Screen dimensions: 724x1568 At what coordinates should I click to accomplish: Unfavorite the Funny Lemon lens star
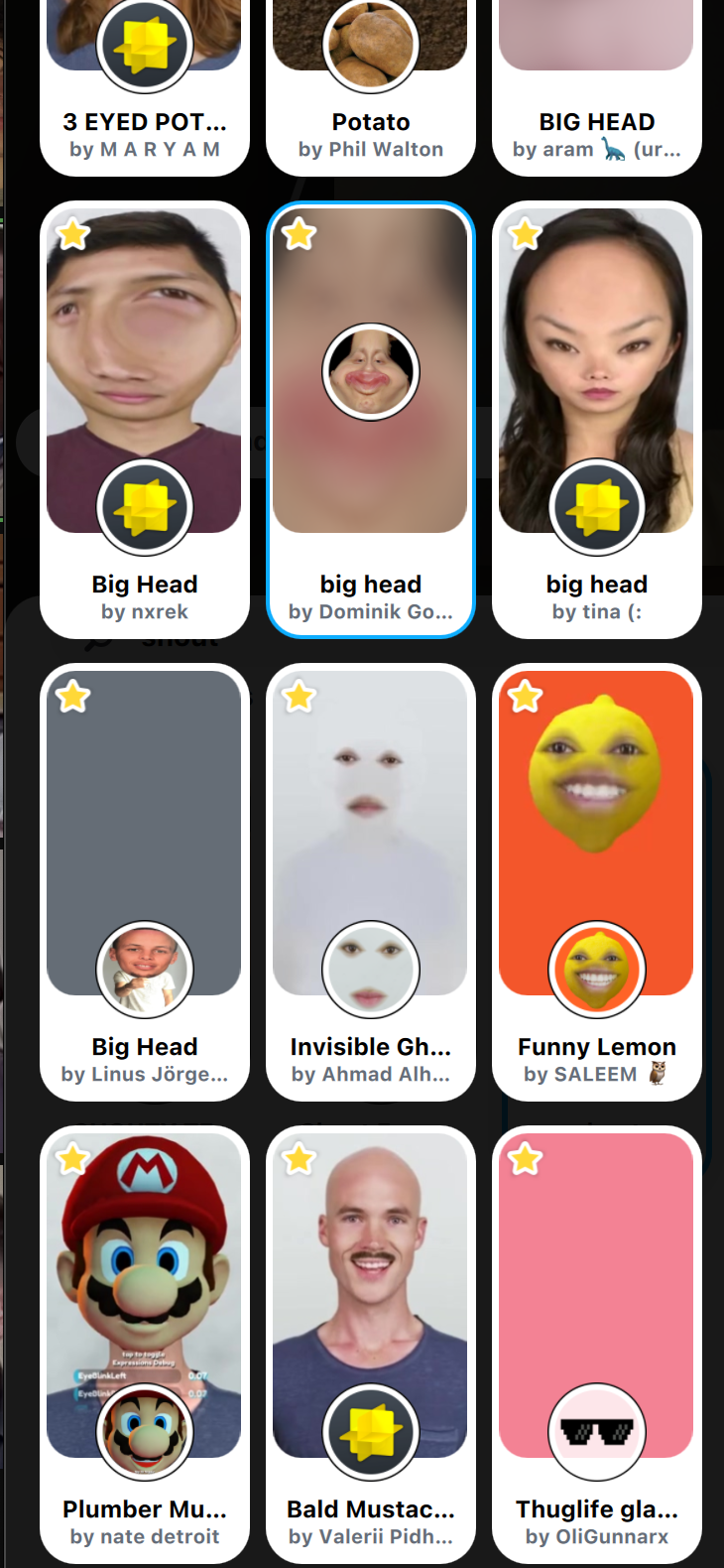point(526,698)
